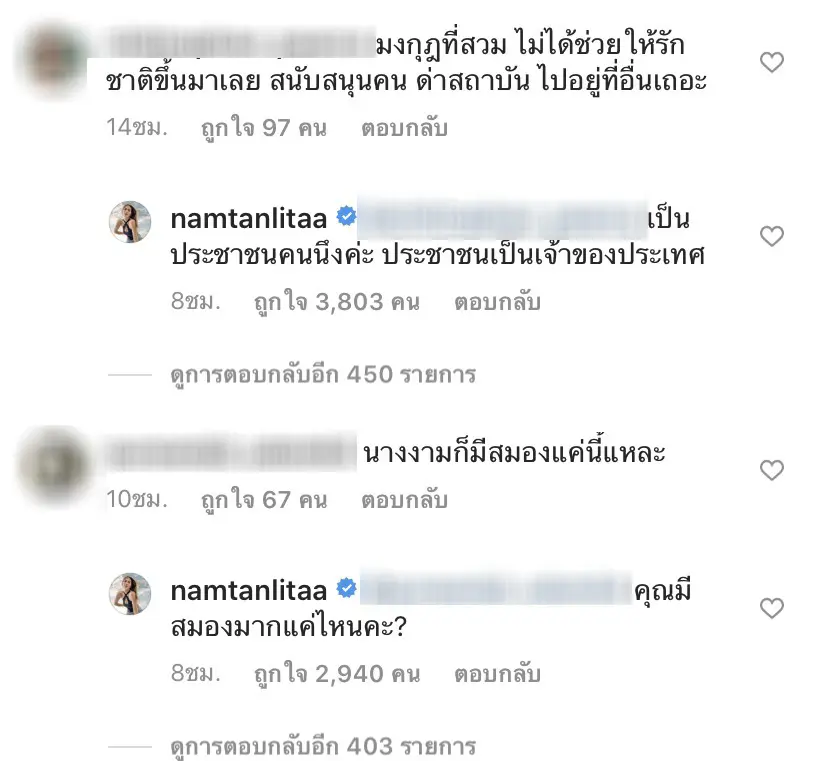Viewport: 828px width, 761px height.
Task: Open namtanlitaa's avatar beside the คุณมีสมอง reply
Action: tap(130, 594)
